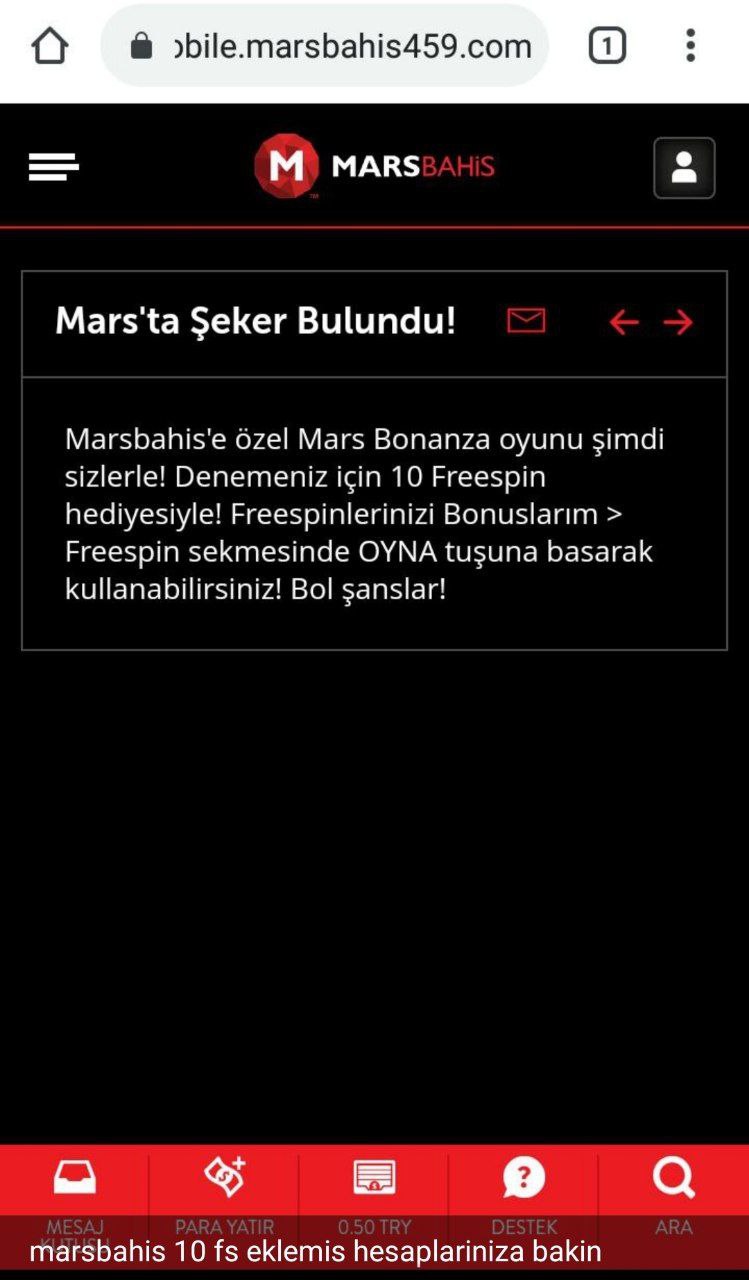Open the Chrome tab switcher
This screenshot has height=1280, width=749.
607,46
